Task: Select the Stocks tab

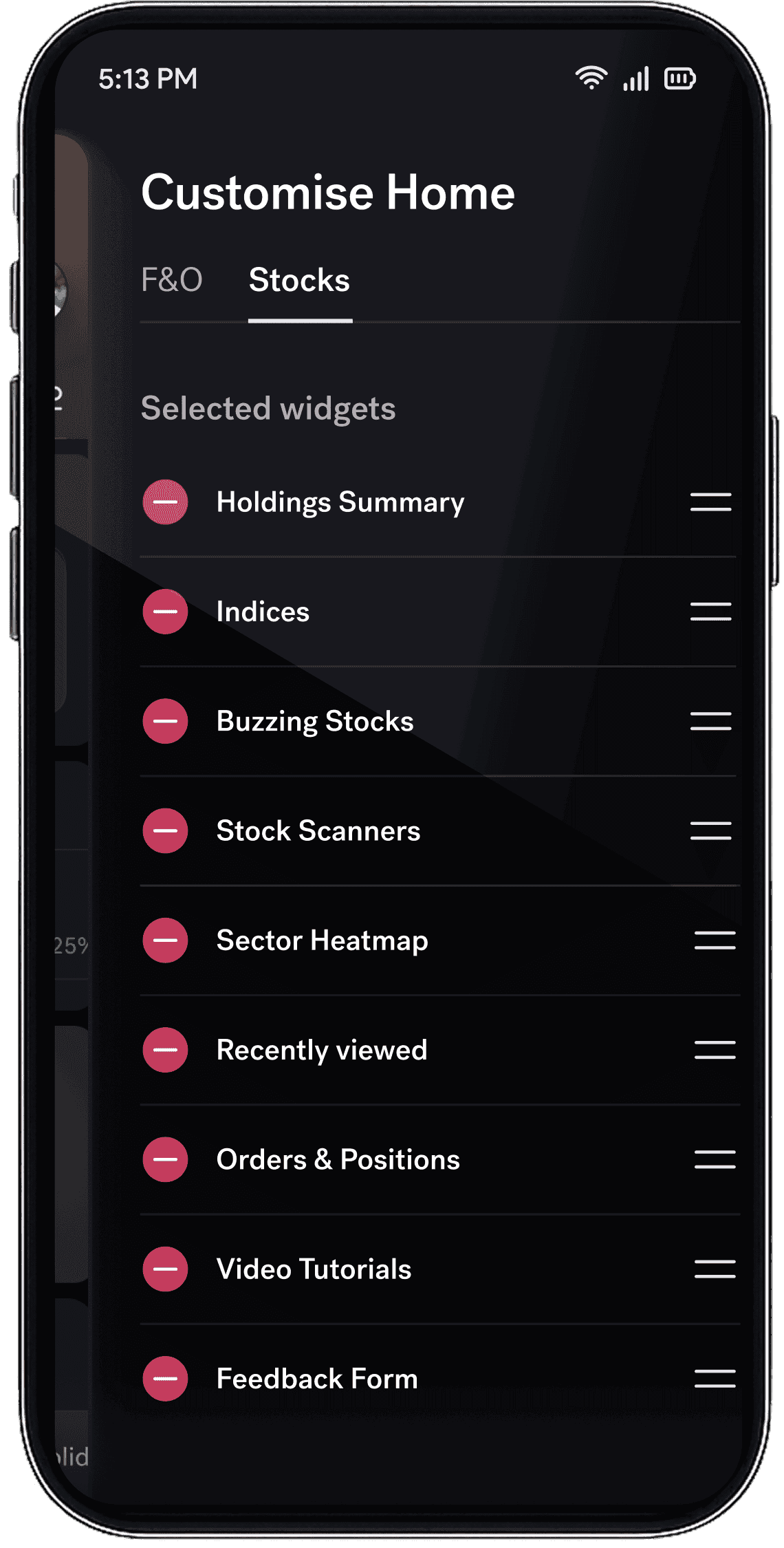Action: pyautogui.click(x=300, y=280)
